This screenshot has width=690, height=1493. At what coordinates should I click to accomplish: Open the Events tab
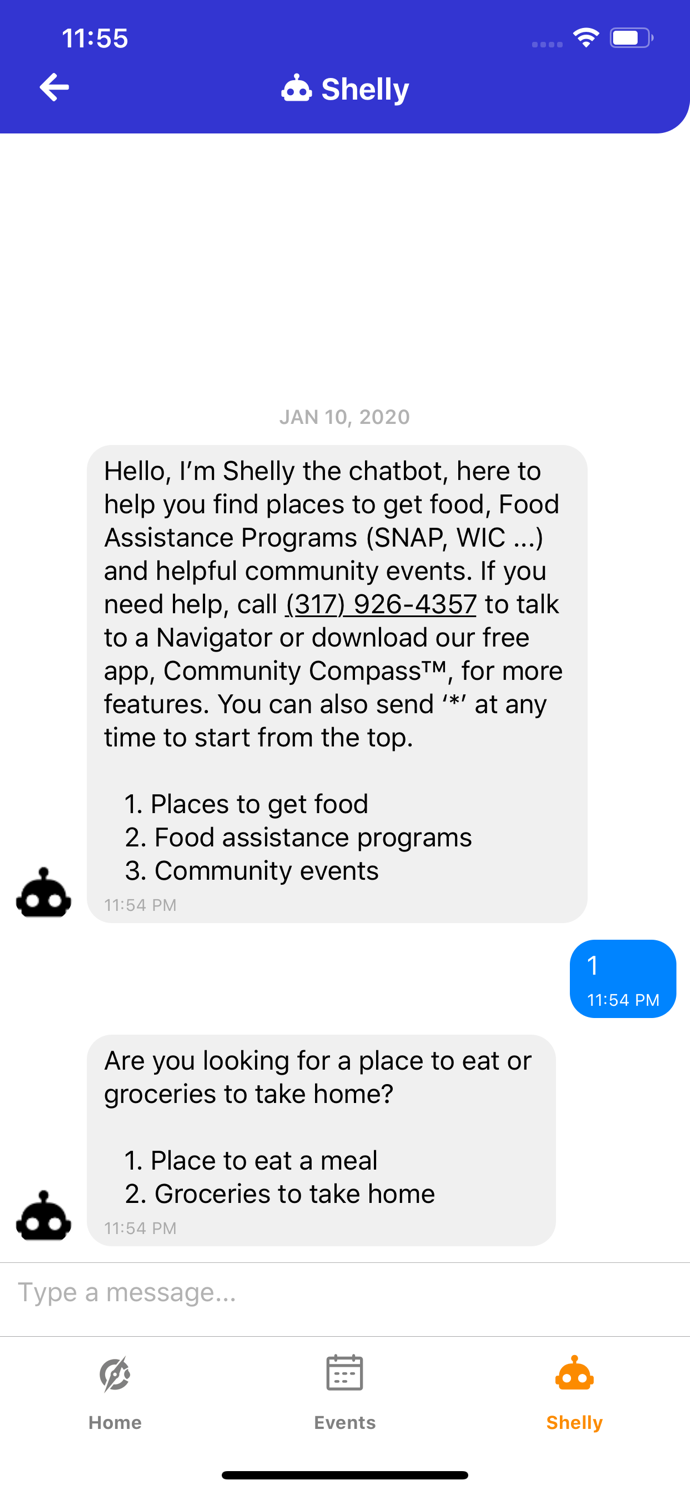[345, 1393]
